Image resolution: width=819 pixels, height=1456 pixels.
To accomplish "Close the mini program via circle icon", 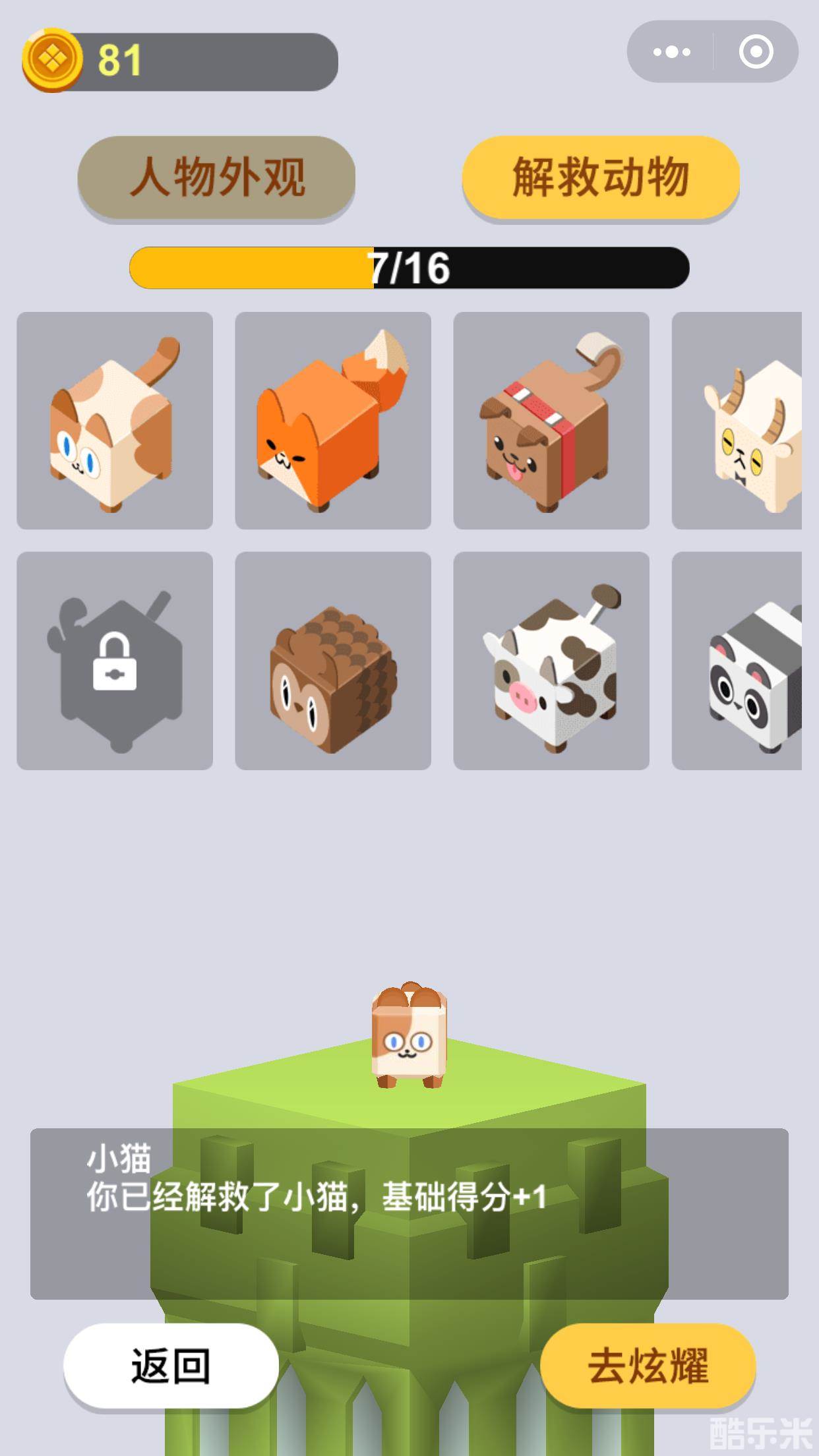I will (756, 51).
